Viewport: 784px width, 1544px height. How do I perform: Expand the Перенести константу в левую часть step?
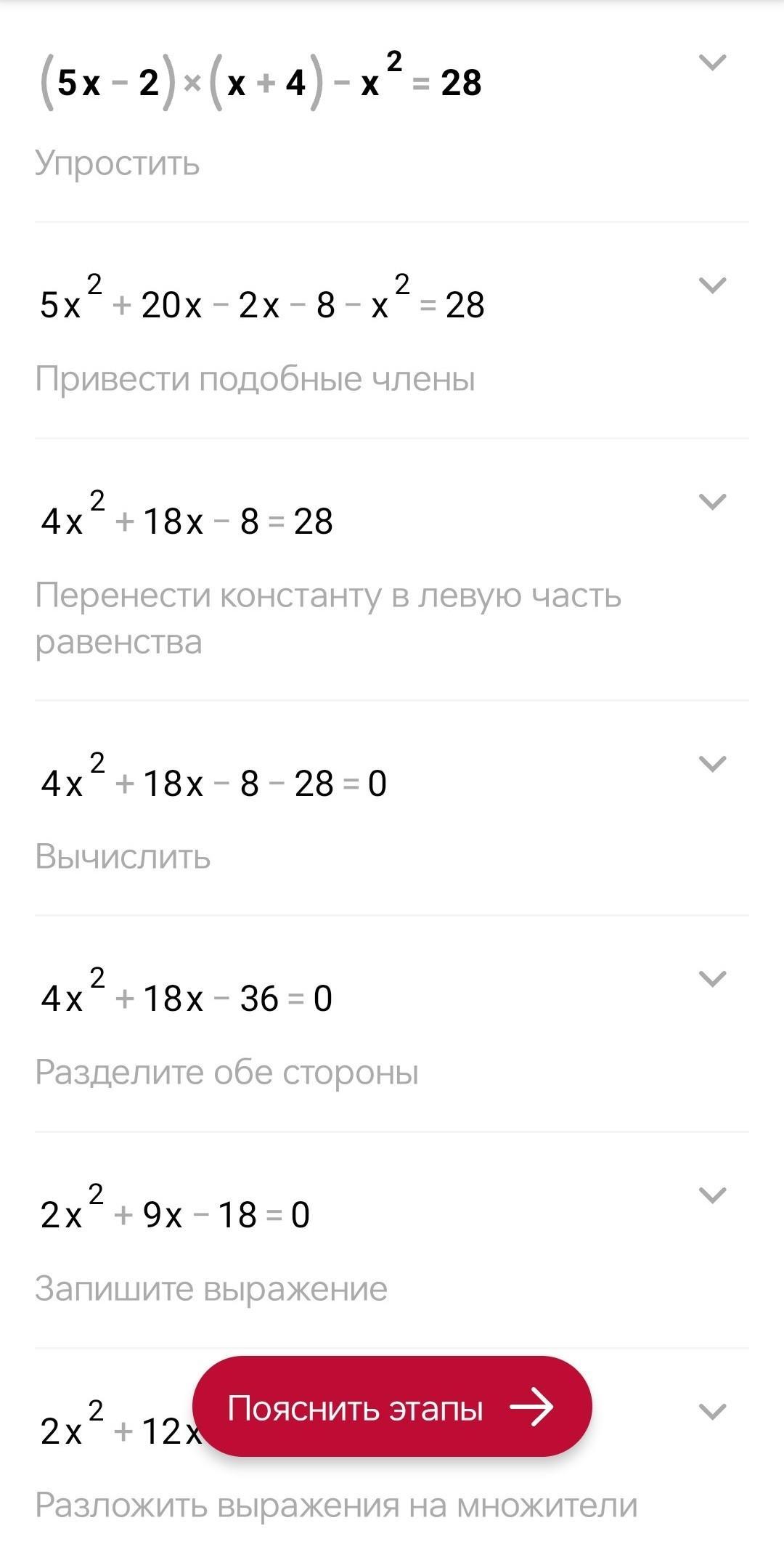712,502
